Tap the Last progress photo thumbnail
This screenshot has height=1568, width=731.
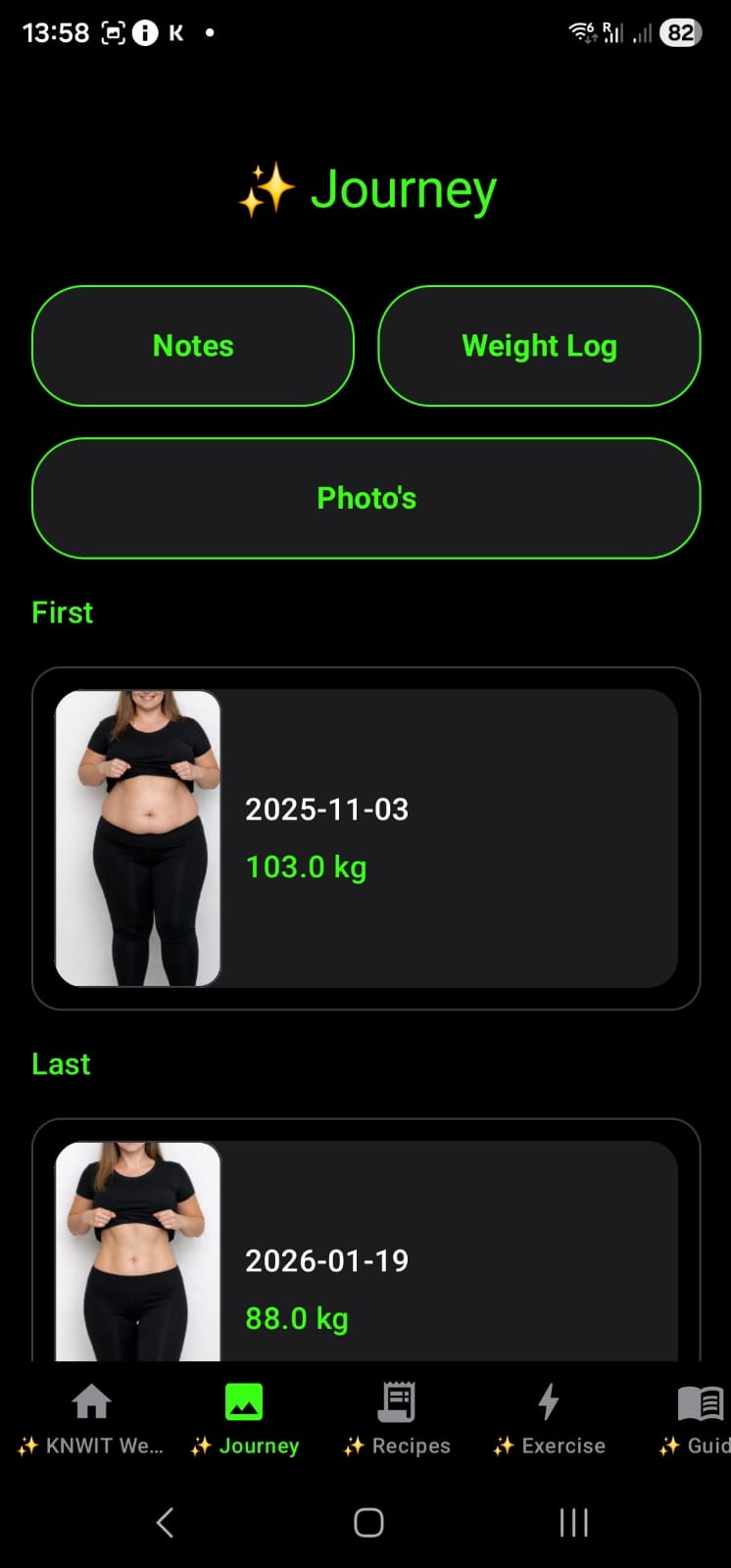click(137, 1257)
